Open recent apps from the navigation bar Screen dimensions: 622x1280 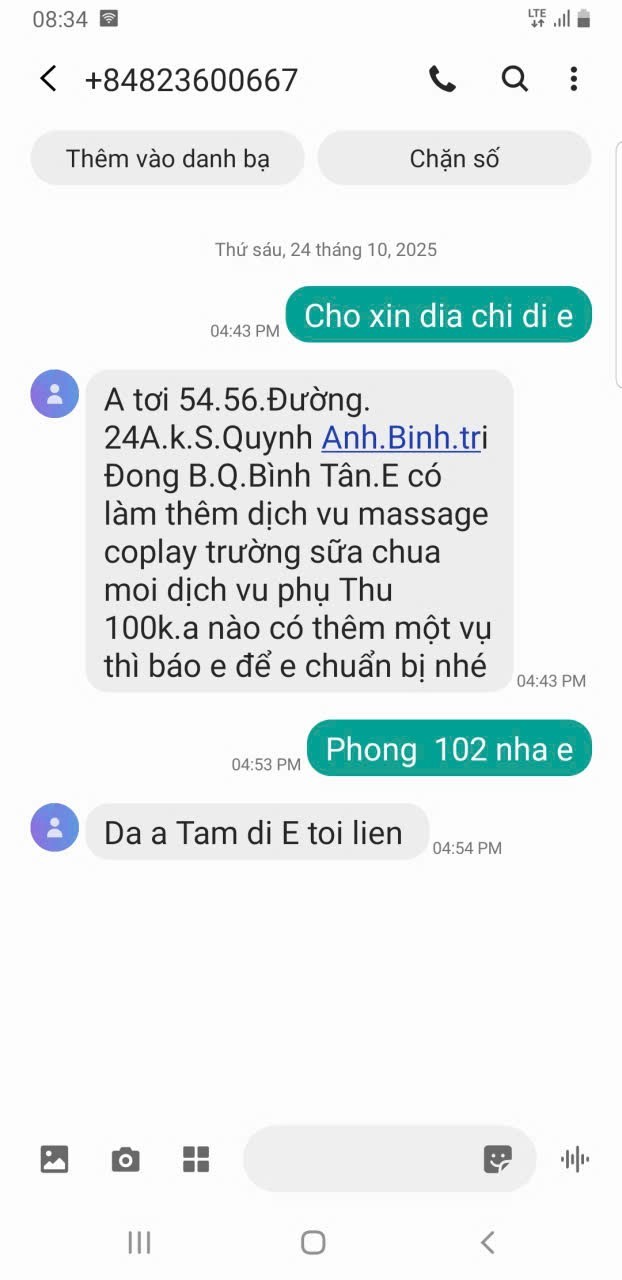point(139,1243)
